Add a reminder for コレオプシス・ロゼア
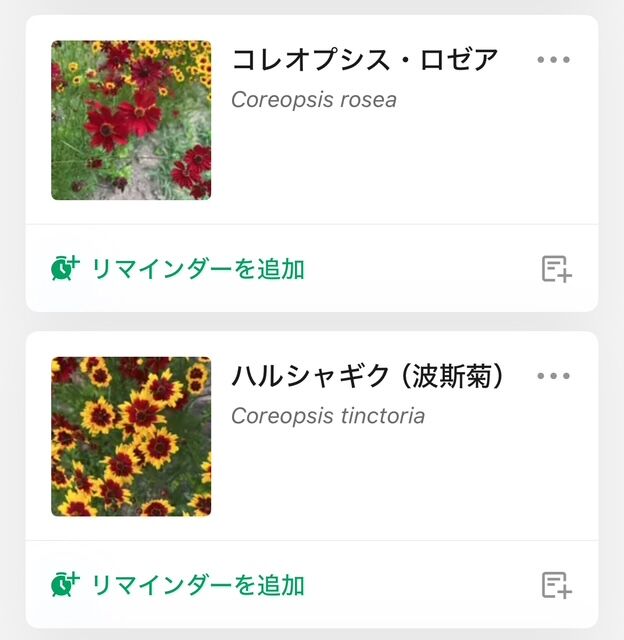This screenshot has width=624, height=640. tap(178, 269)
